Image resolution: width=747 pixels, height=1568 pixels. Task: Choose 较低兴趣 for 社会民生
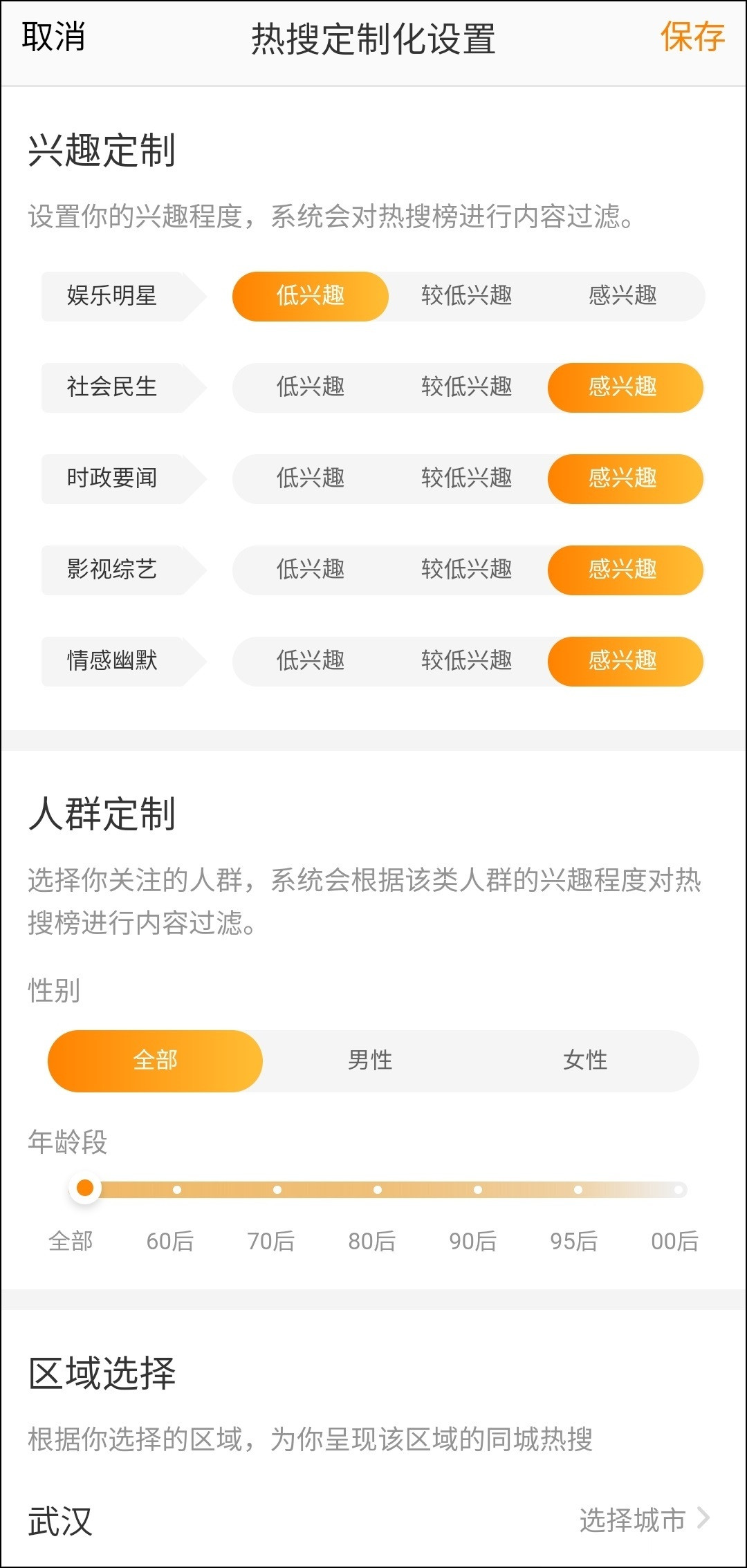pyautogui.click(x=467, y=387)
